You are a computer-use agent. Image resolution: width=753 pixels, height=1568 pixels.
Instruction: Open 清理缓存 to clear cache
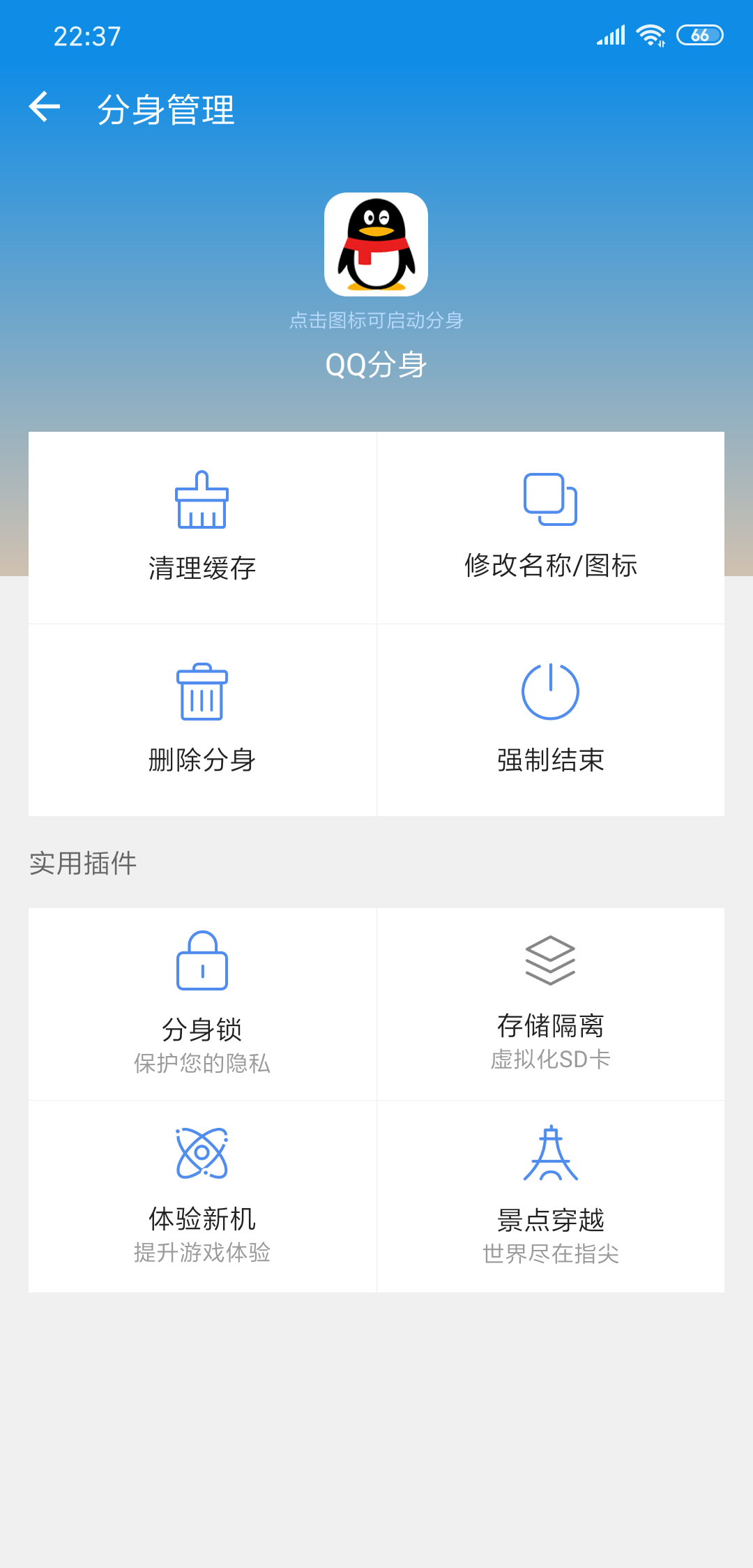coord(202,527)
